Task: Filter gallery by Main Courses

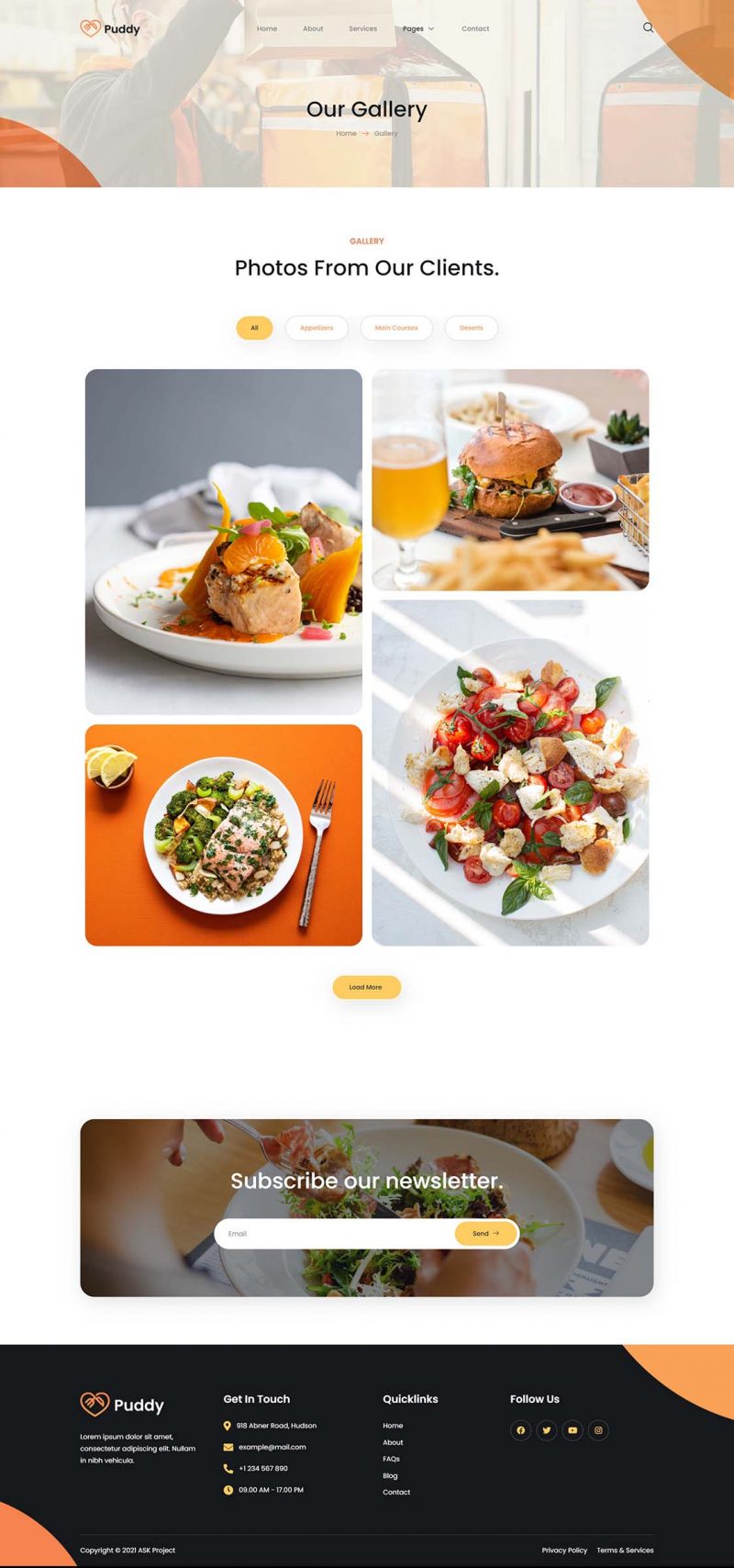Action: [396, 328]
